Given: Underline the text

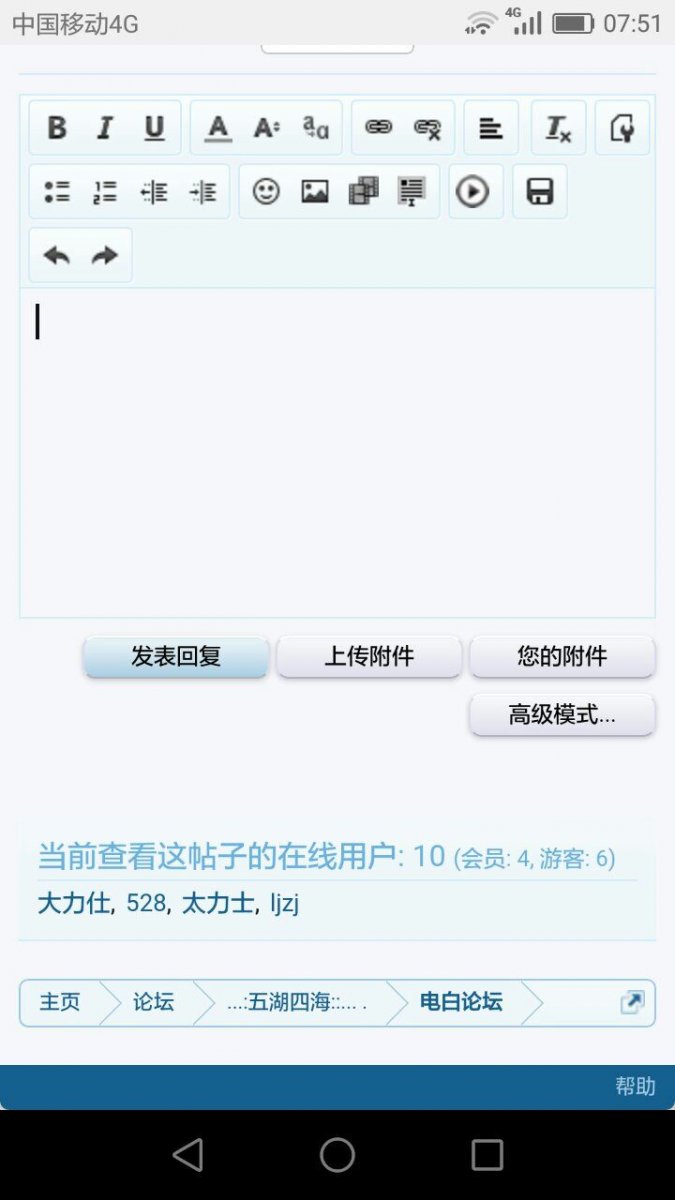Looking at the screenshot, I should pos(154,128).
